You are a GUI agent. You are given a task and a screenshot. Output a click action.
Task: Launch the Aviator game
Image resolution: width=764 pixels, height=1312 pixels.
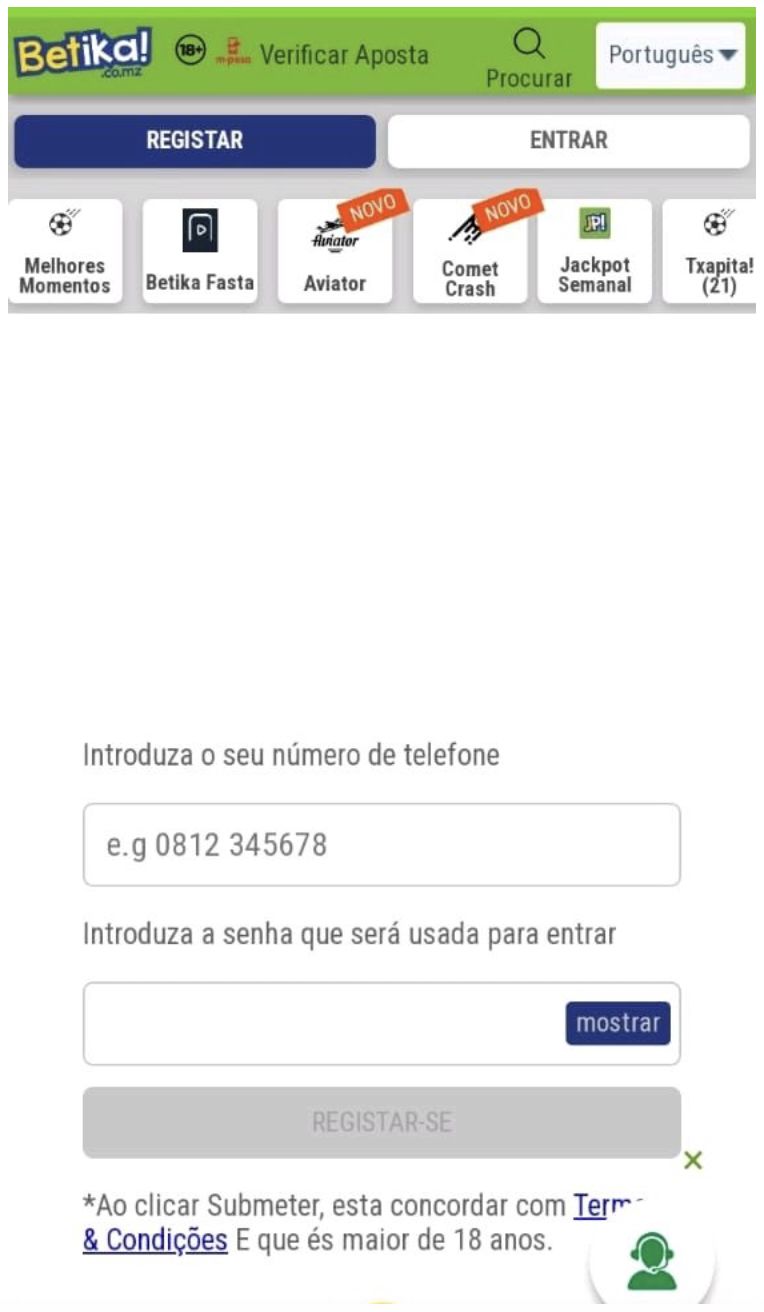pyautogui.click(x=335, y=251)
